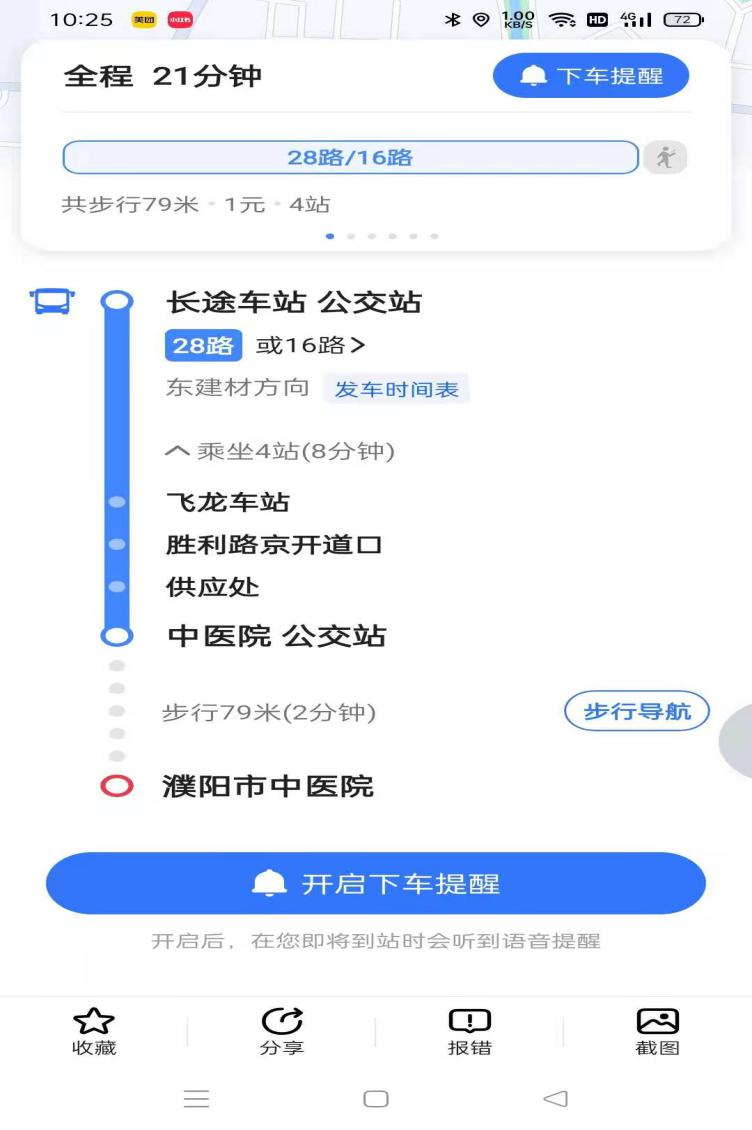752x1130 pixels.
Task: Share this route via 分享
Action: (282, 1031)
